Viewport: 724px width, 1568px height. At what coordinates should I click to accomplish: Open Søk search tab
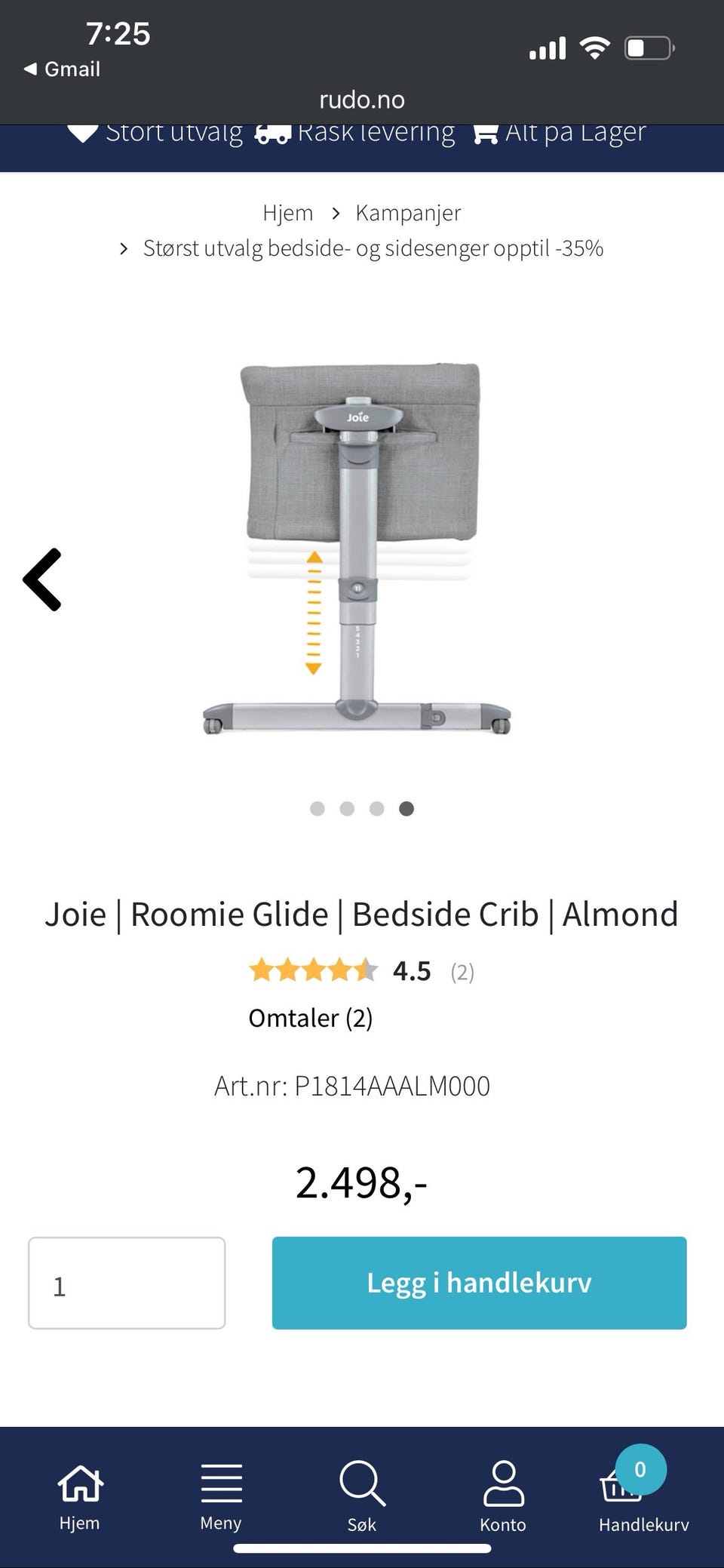[x=362, y=1497]
